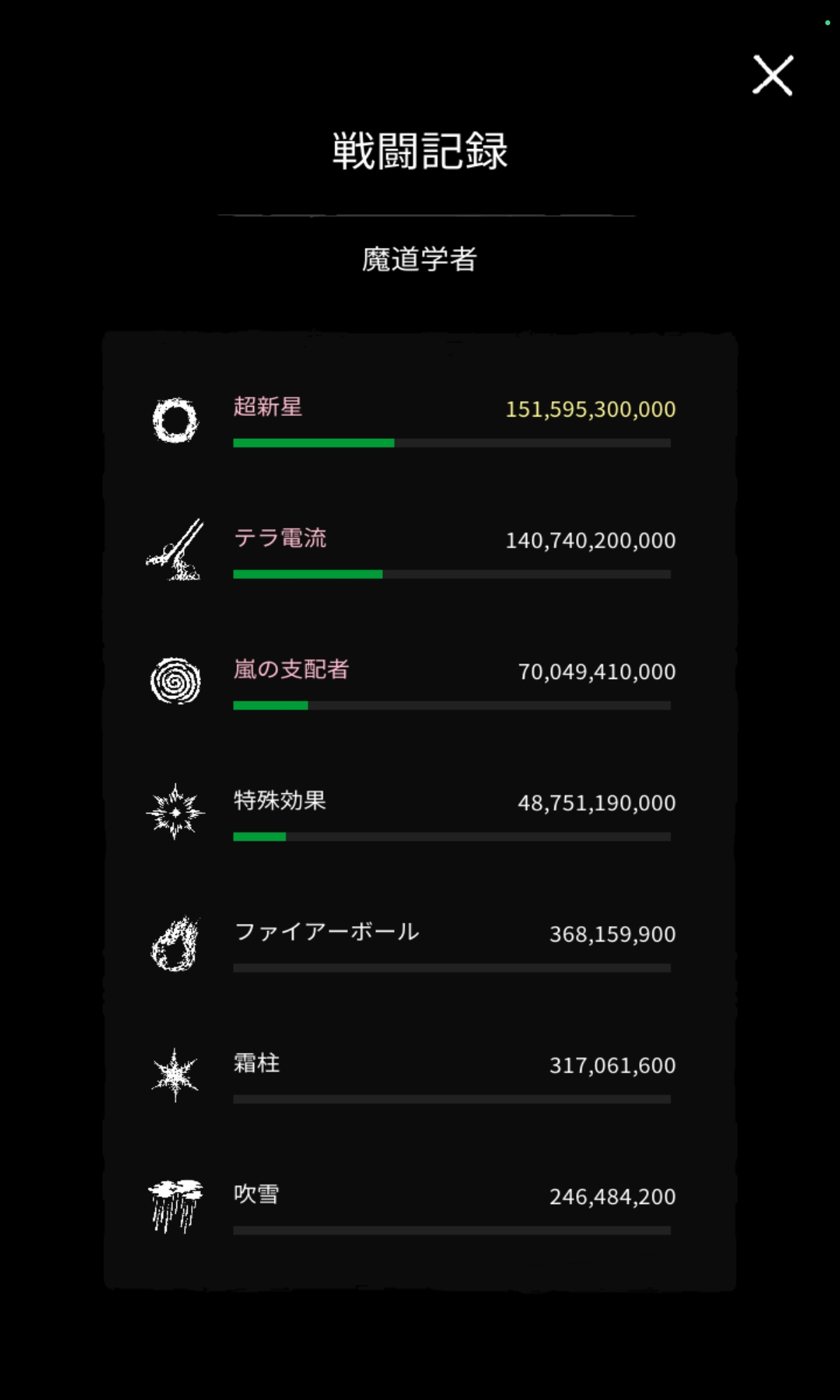Close the 戦闘記録 battle record screen
The width and height of the screenshot is (840, 1400).
pos(772,75)
